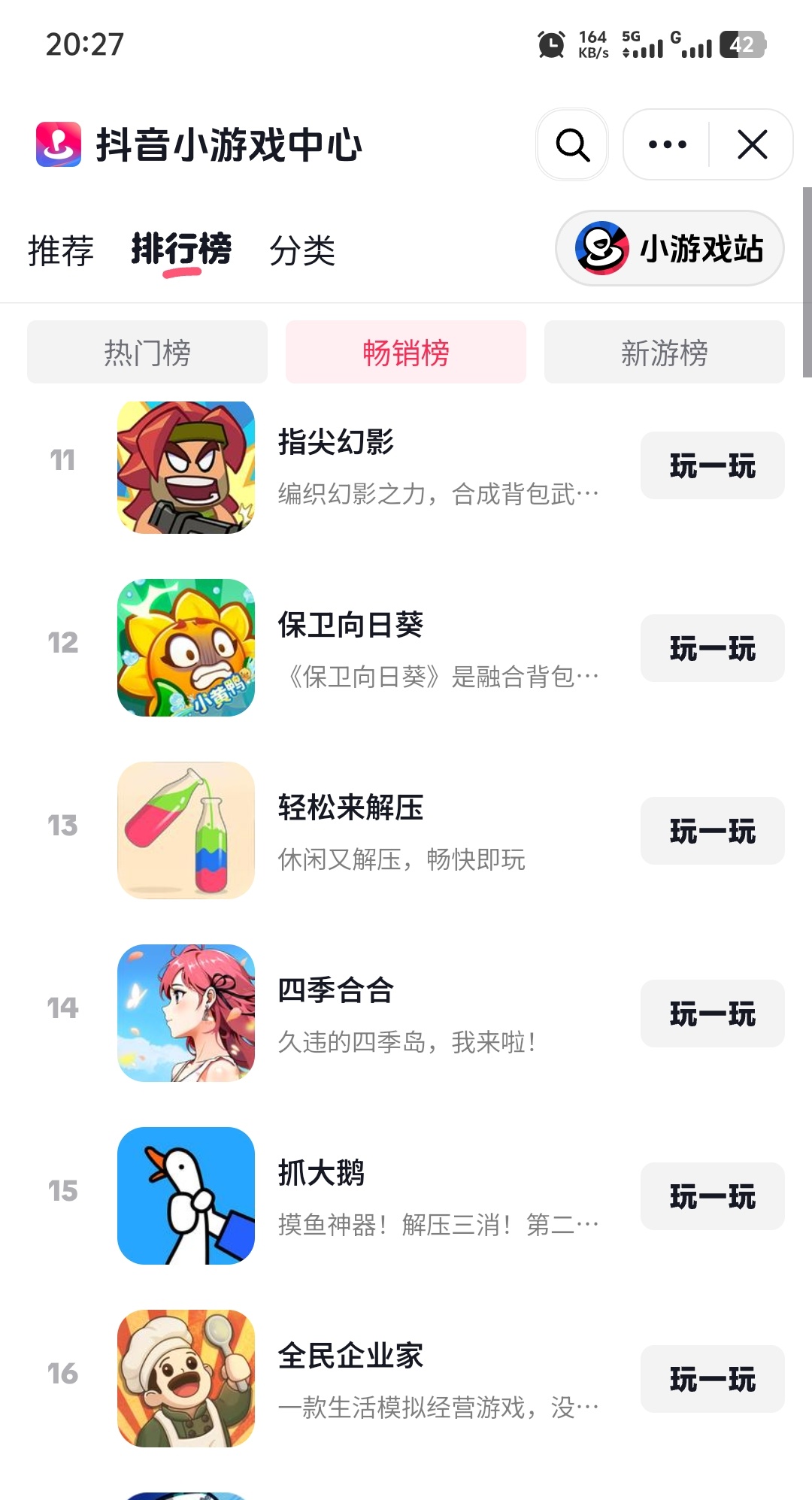The width and height of the screenshot is (812, 1500).
Task: Open the 指尖幻影 game icon
Action: pos(186,467)
